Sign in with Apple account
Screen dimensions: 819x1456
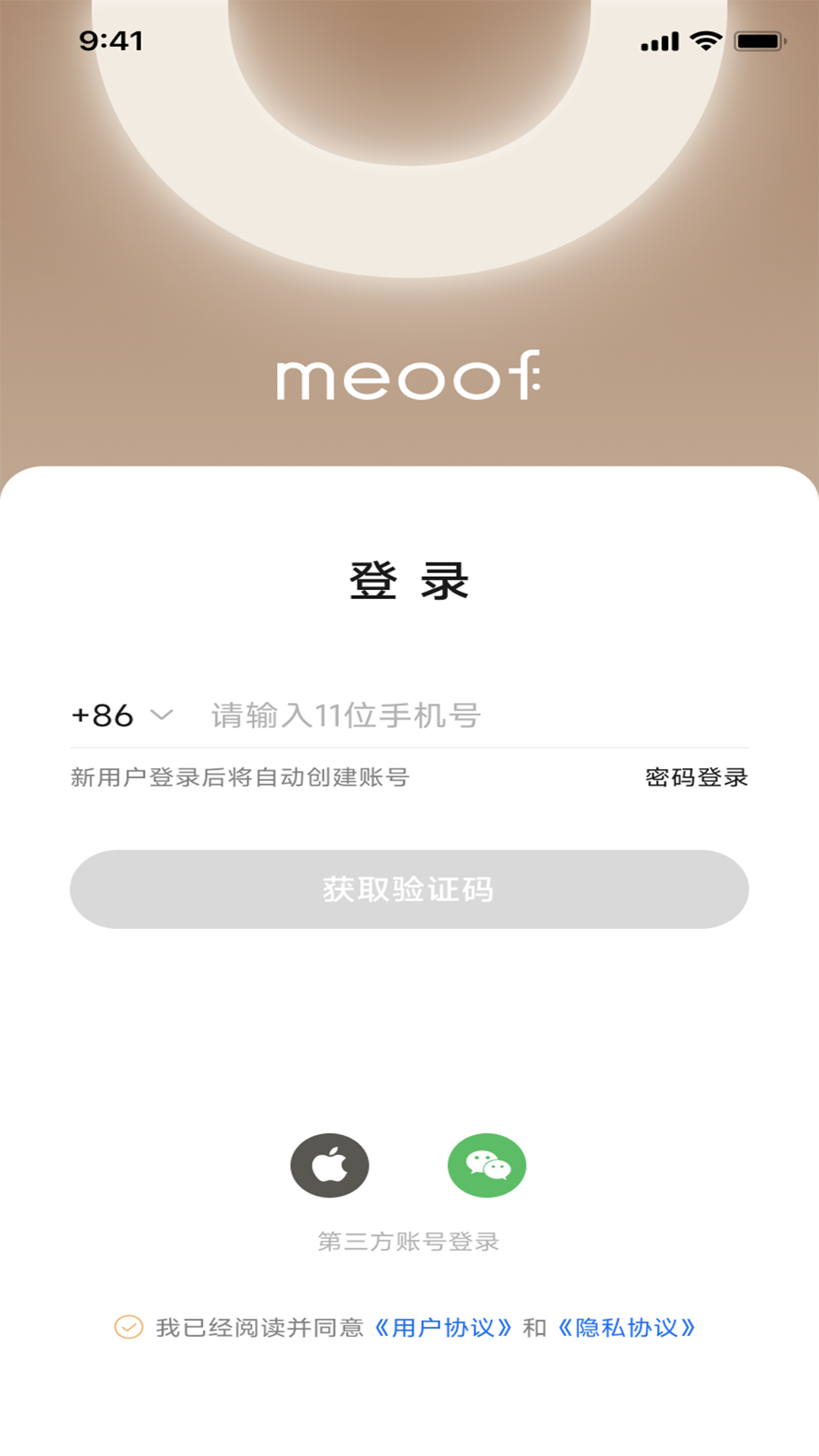point(330,1166)
